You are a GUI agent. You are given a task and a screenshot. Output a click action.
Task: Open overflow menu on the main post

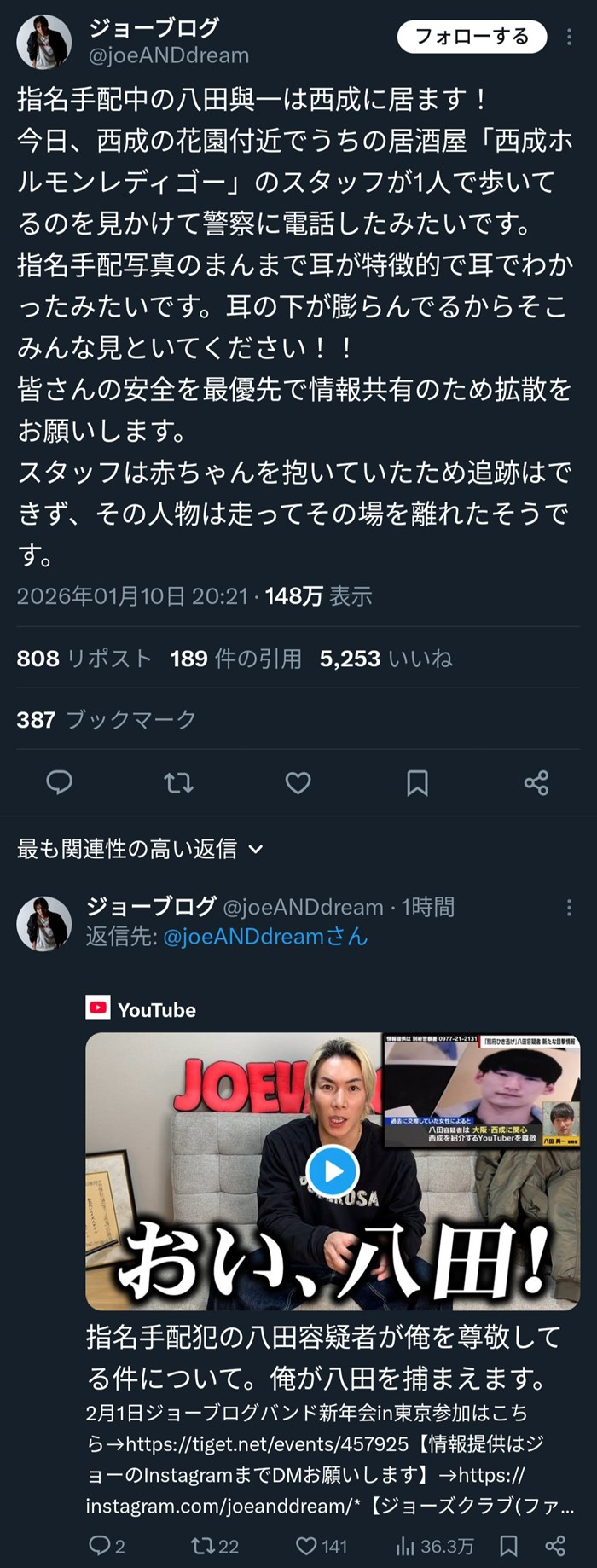click(x=569, y=37)
